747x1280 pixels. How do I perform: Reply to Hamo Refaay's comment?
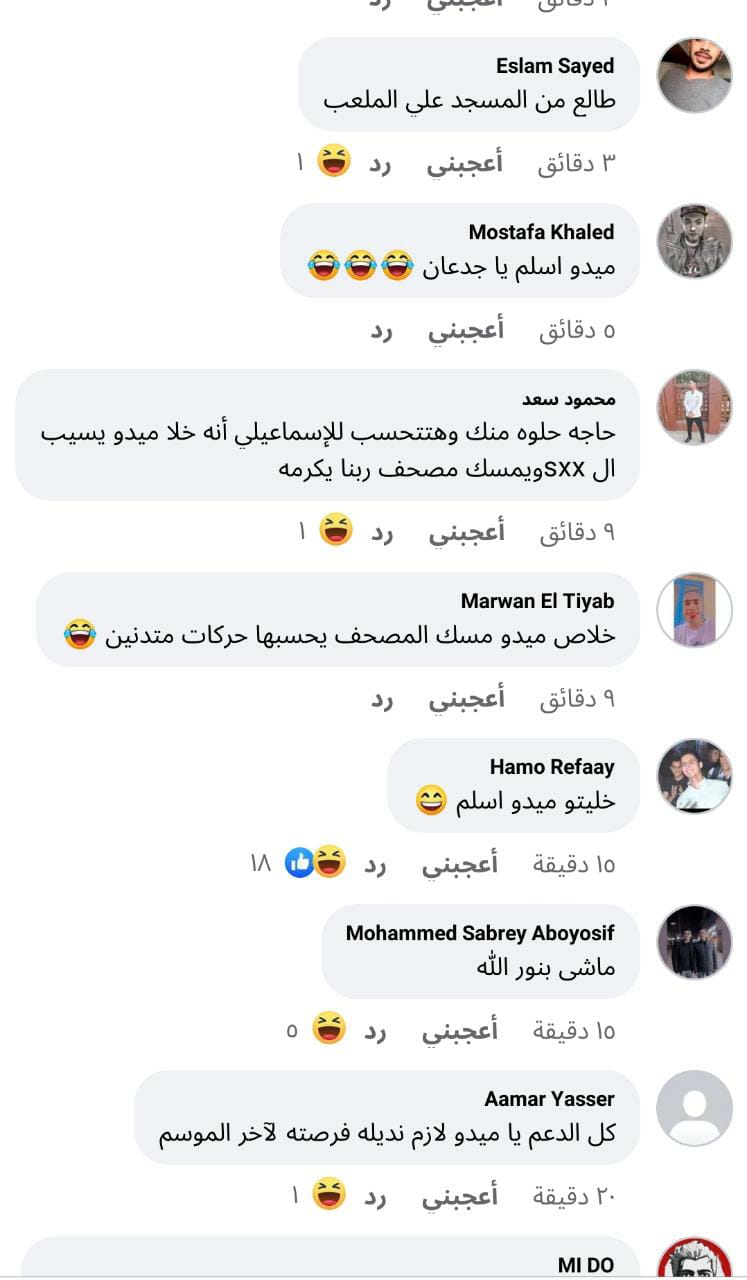376,864
